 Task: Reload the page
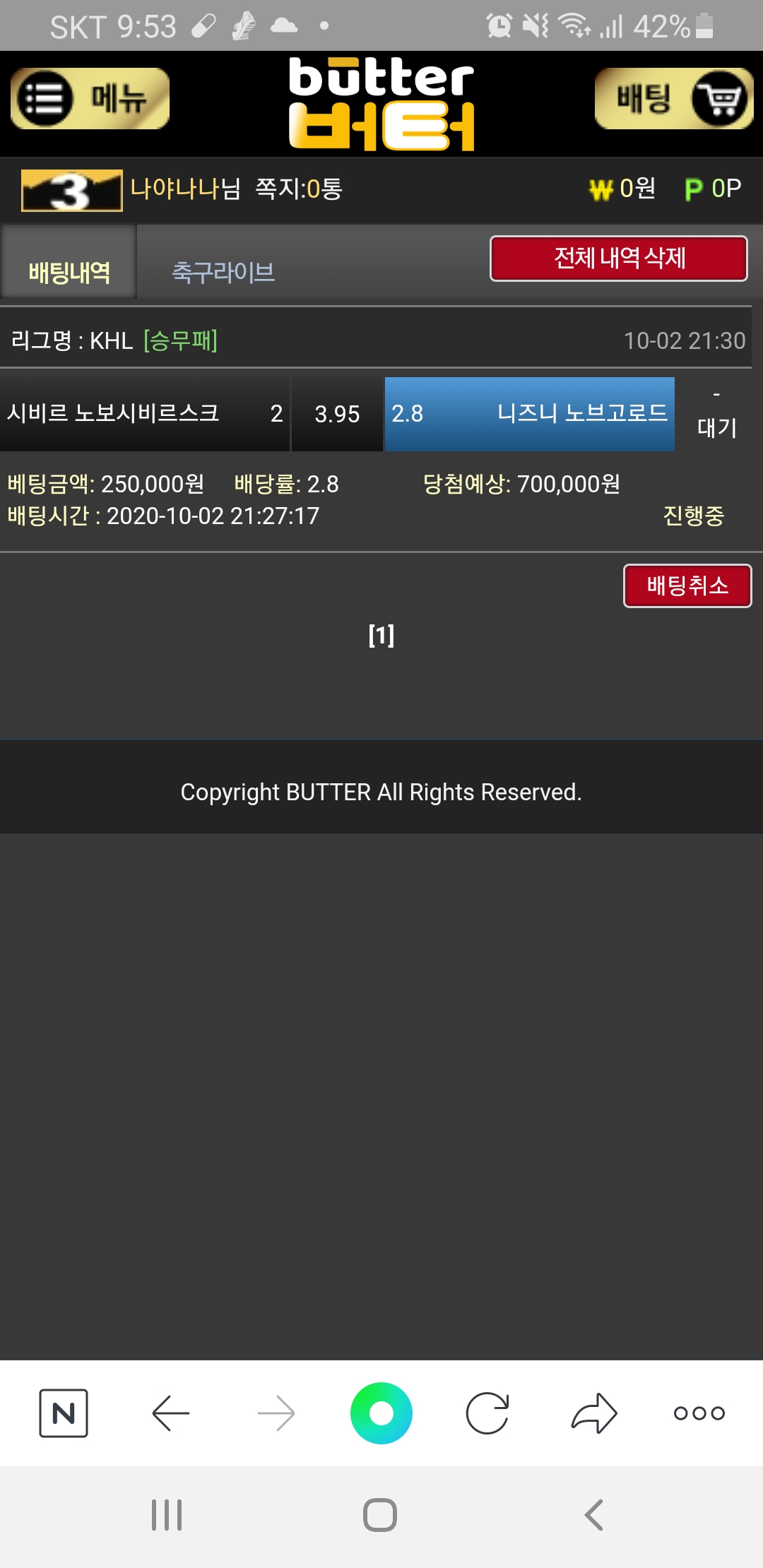[487, 1413]
